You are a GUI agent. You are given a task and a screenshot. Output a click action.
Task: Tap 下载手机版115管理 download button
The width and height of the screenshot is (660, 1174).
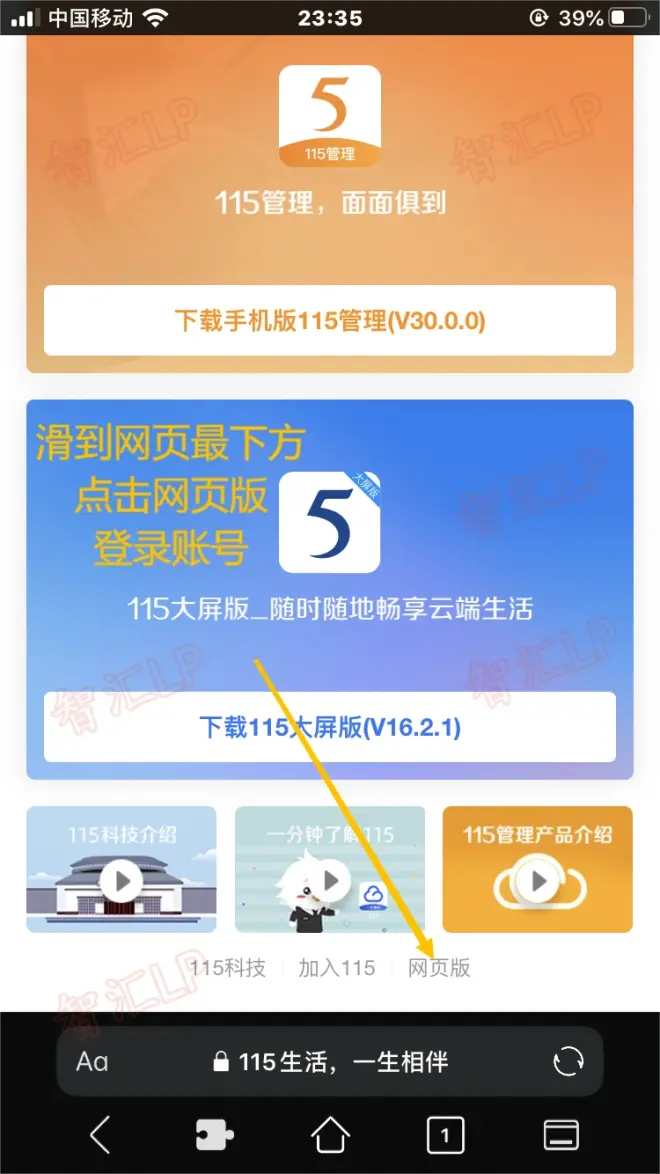tap(330, 320)
